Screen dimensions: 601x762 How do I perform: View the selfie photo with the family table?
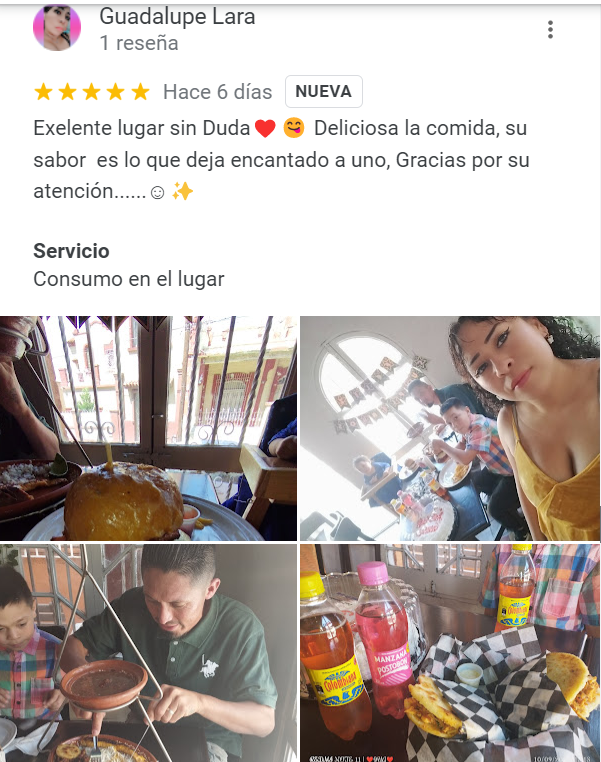tap(450, 428)
